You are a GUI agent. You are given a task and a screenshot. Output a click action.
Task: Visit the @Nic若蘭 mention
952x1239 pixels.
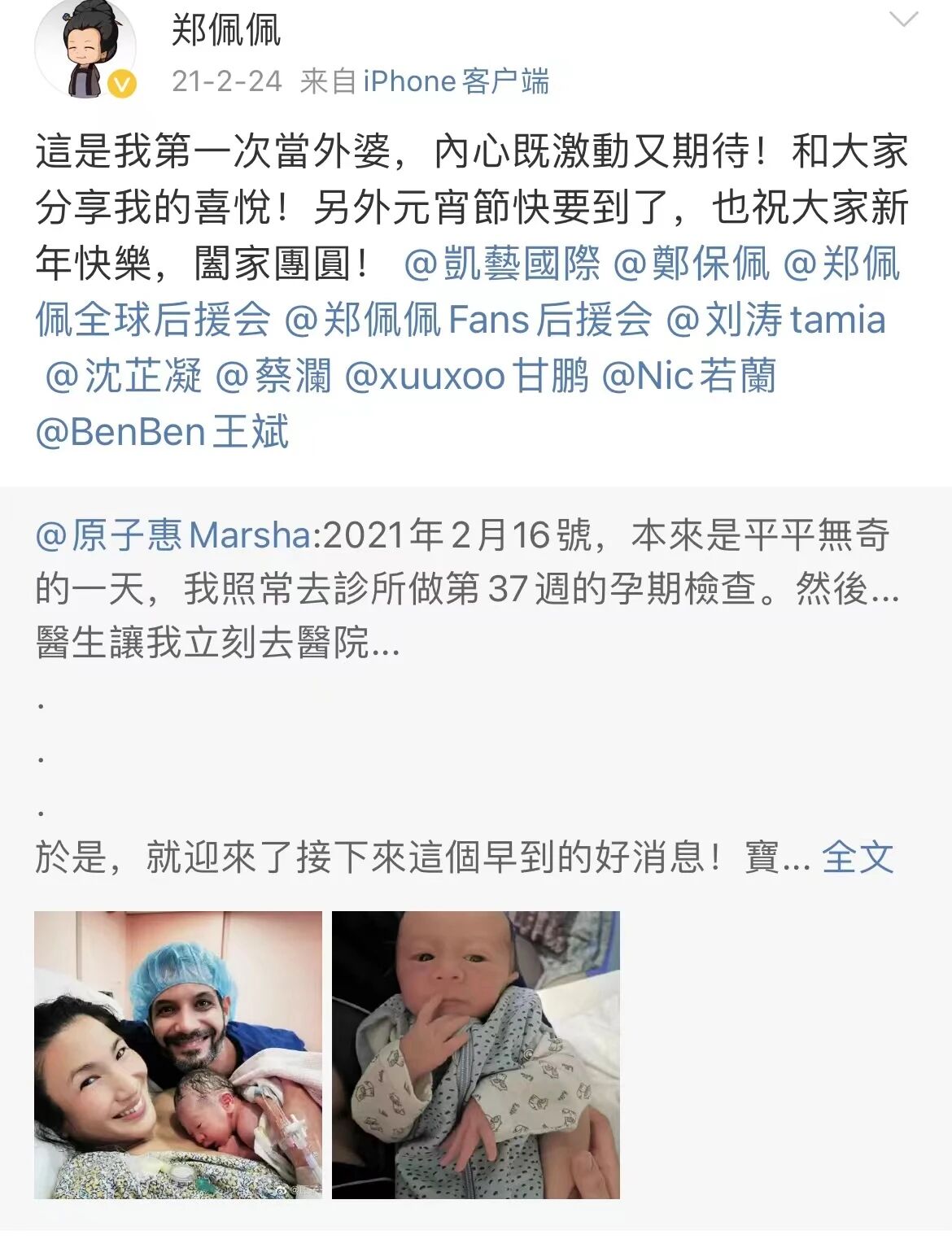click(x=688, y=376)
